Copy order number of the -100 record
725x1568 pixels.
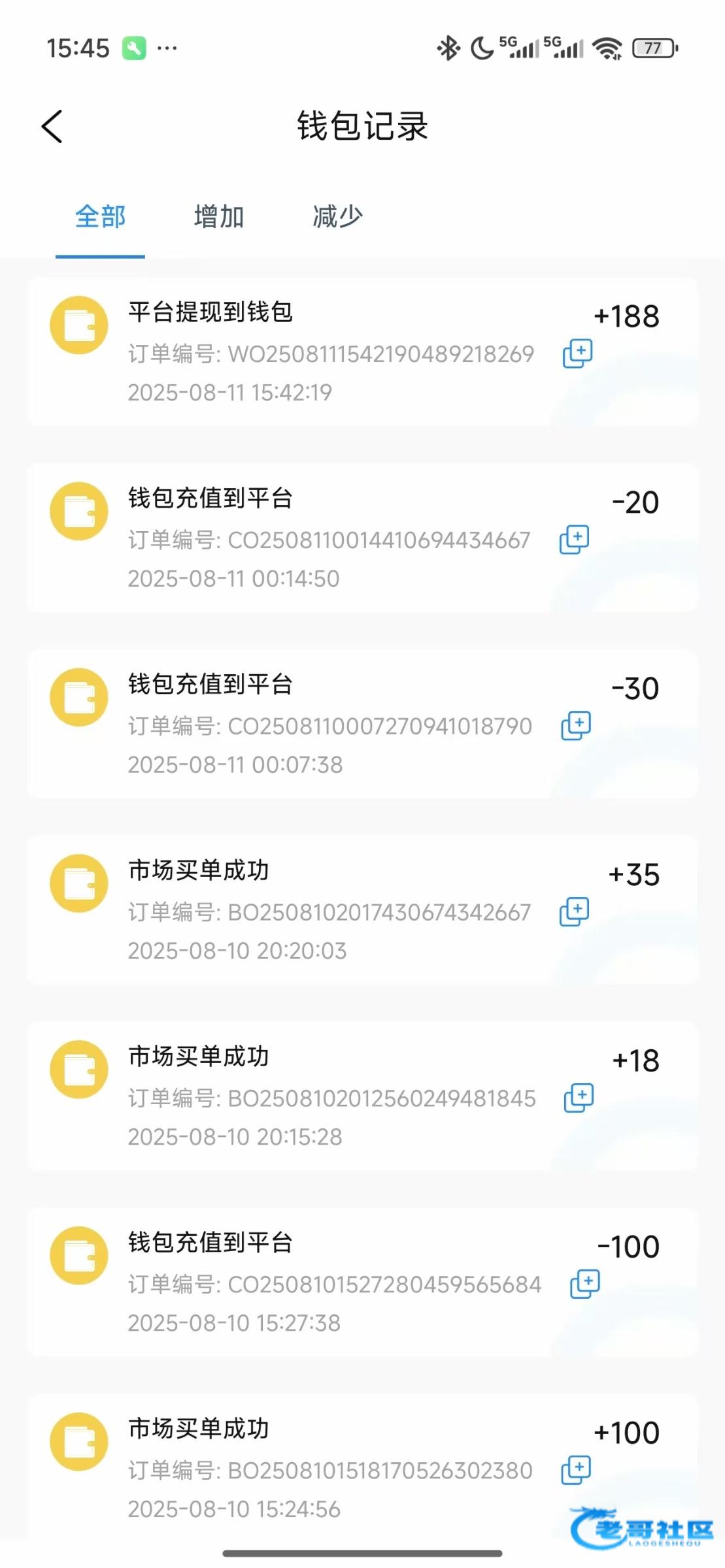[585, 1284]
